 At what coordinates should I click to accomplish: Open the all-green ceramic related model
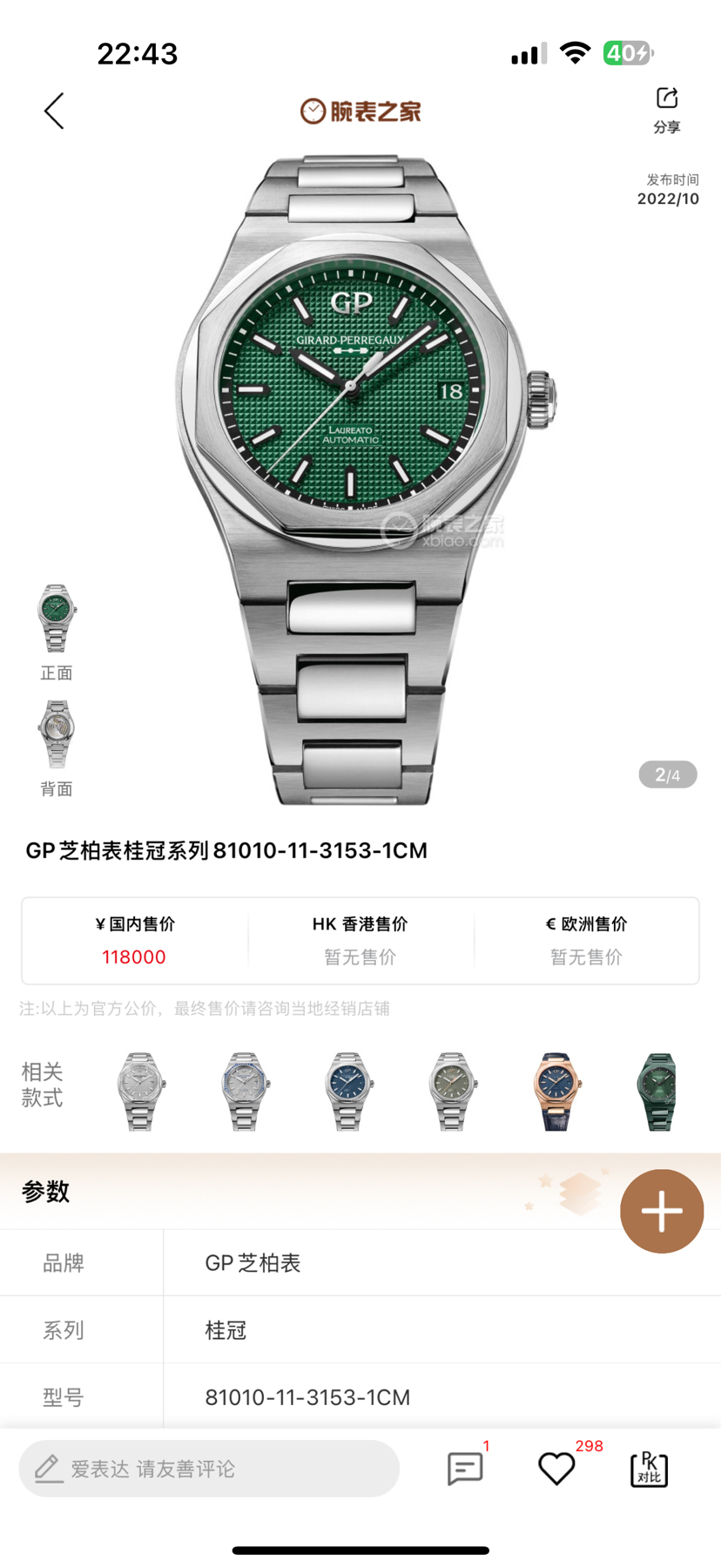tap(659, 1092)
